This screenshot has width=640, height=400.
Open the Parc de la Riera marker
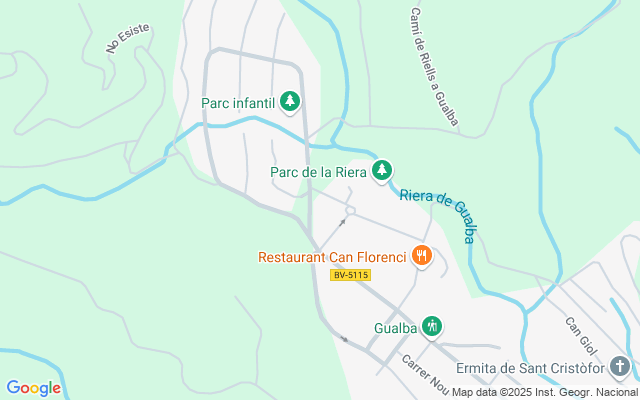click(x=381, y=171)
